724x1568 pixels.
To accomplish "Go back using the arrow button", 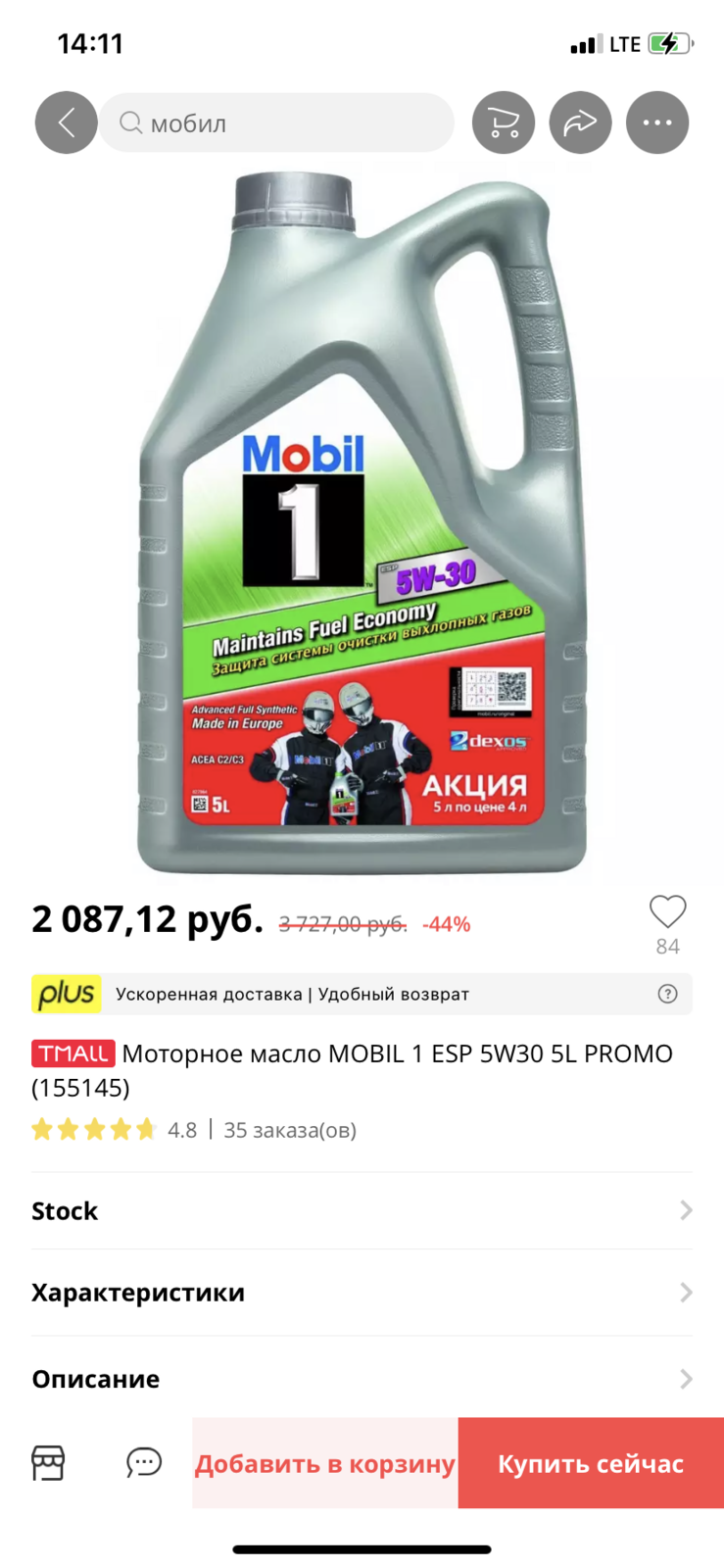I will (66, 122).
